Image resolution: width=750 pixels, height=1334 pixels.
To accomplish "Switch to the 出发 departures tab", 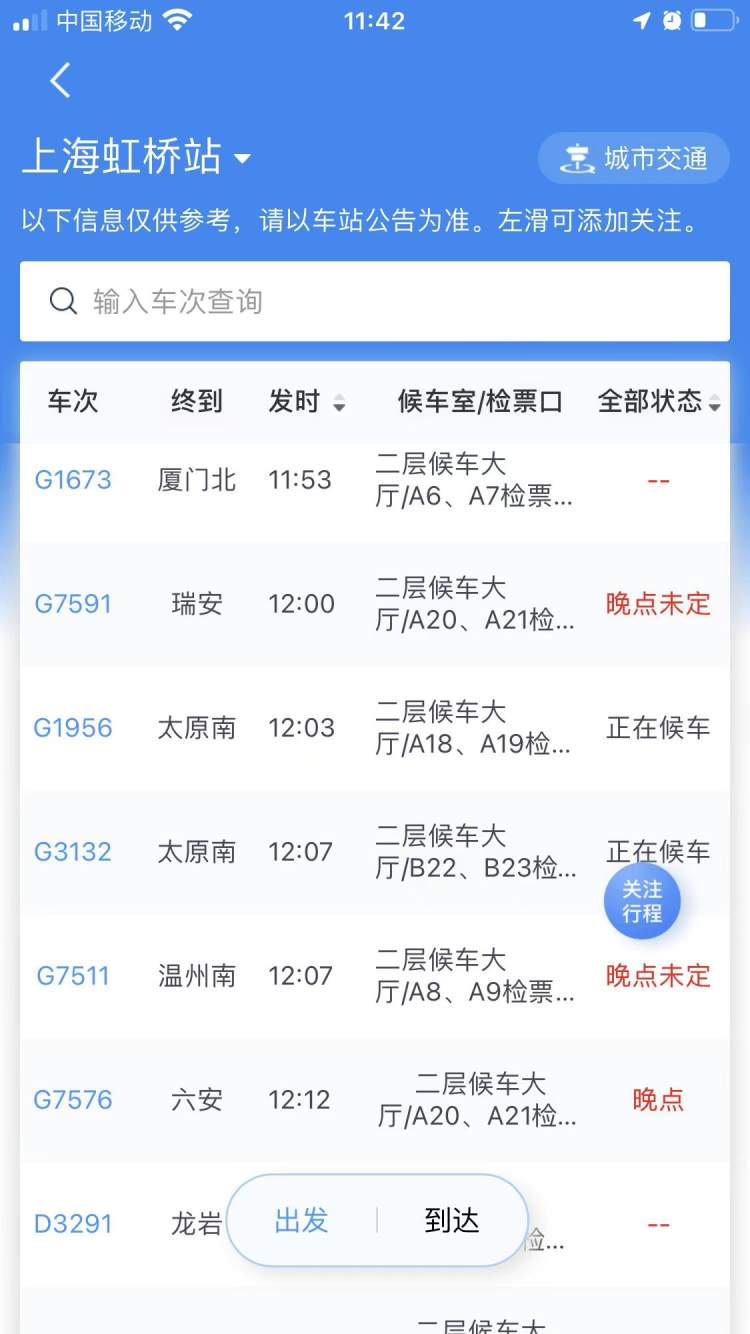I will 301,1221.
